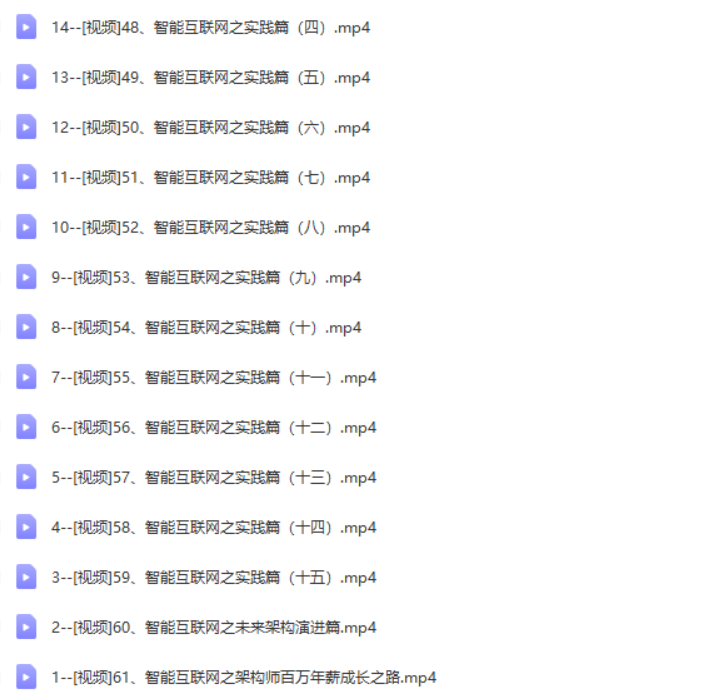Viewport: 708px width, 691px height.
Task: Open video 58 实践篇（十四）.mp4
Action: pos(213,528)
